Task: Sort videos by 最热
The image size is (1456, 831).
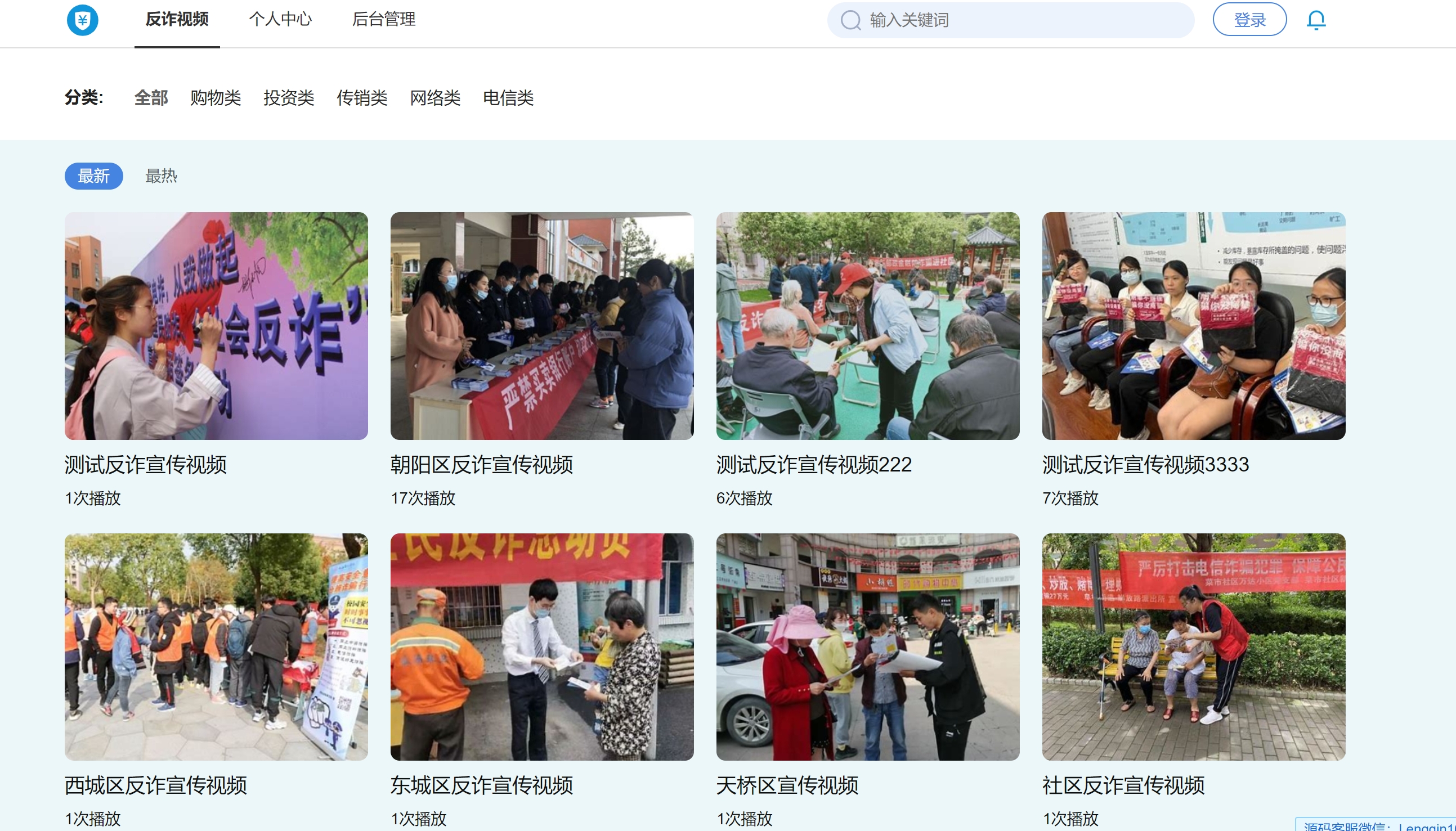Action: pos(161,176)
